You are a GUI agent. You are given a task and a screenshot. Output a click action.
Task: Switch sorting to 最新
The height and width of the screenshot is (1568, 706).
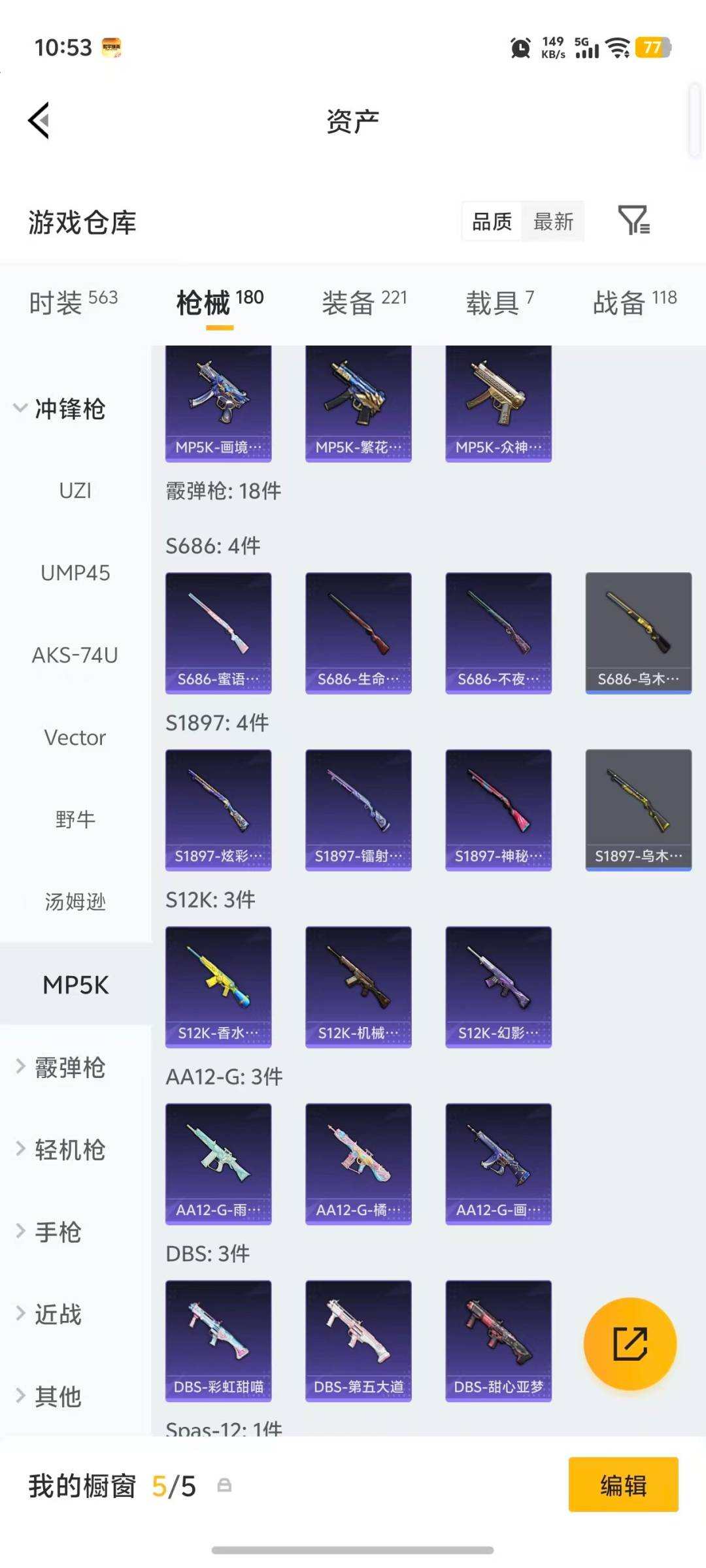tap(552, 221)
